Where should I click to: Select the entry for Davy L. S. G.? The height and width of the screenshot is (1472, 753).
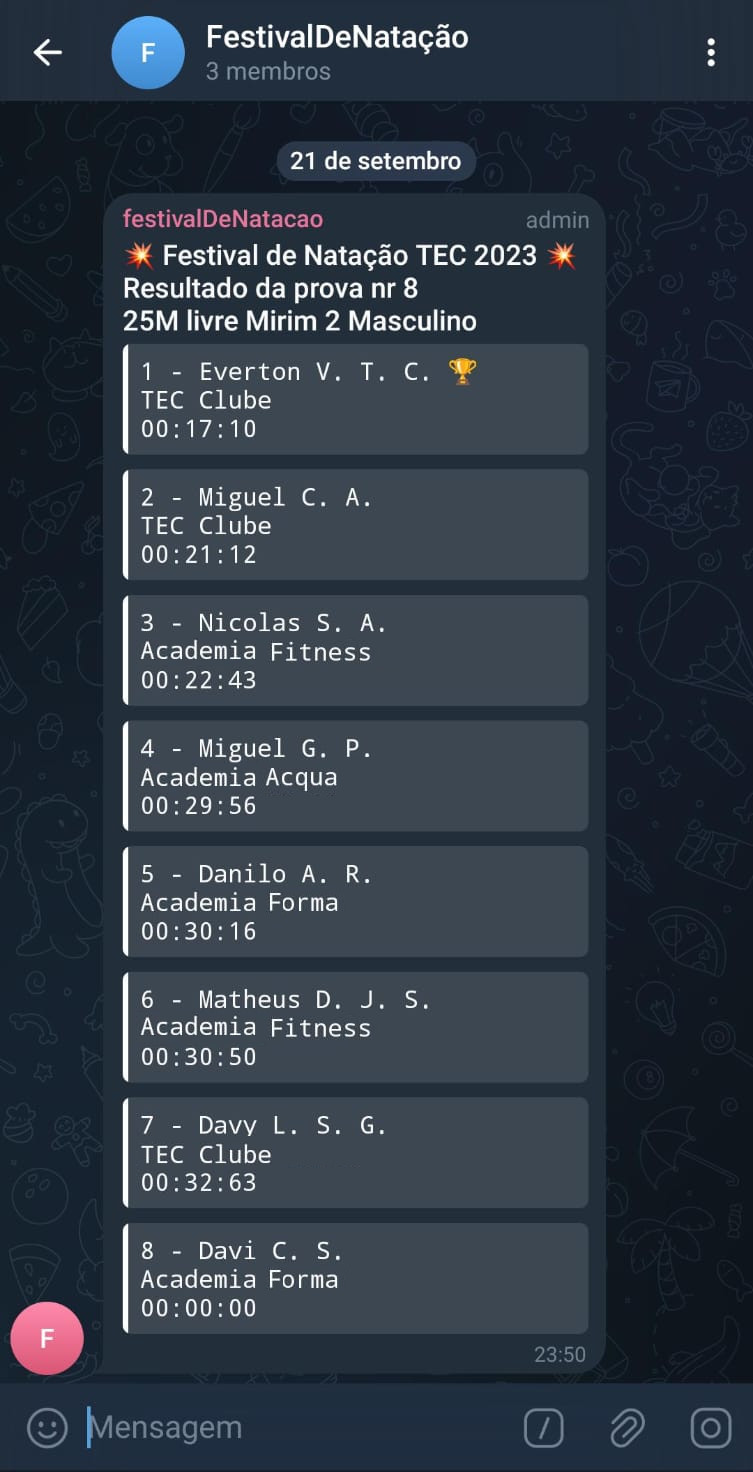(356, 1152)
